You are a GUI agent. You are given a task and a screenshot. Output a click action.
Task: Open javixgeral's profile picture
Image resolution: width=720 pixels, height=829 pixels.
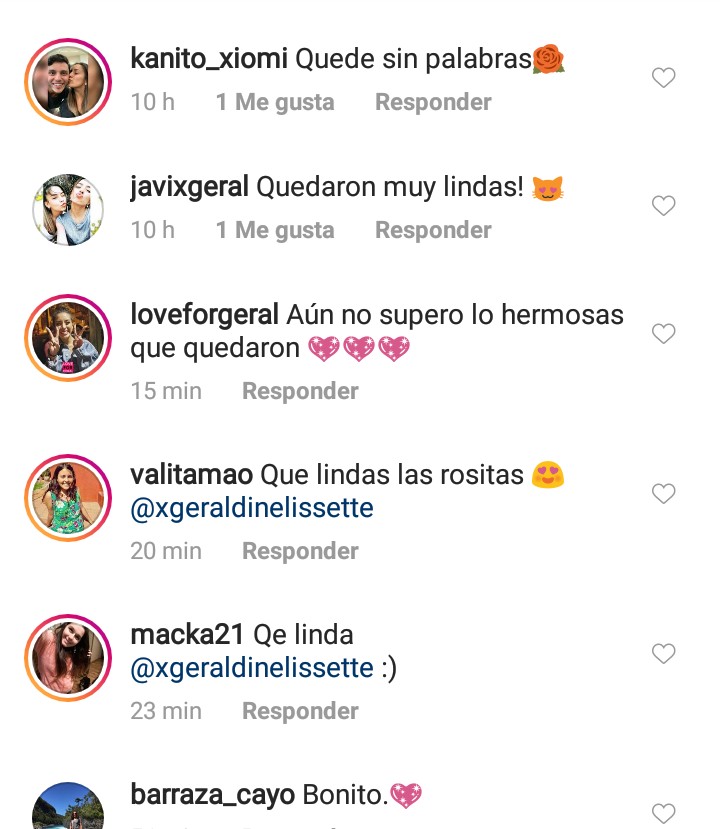coord(68,210)
